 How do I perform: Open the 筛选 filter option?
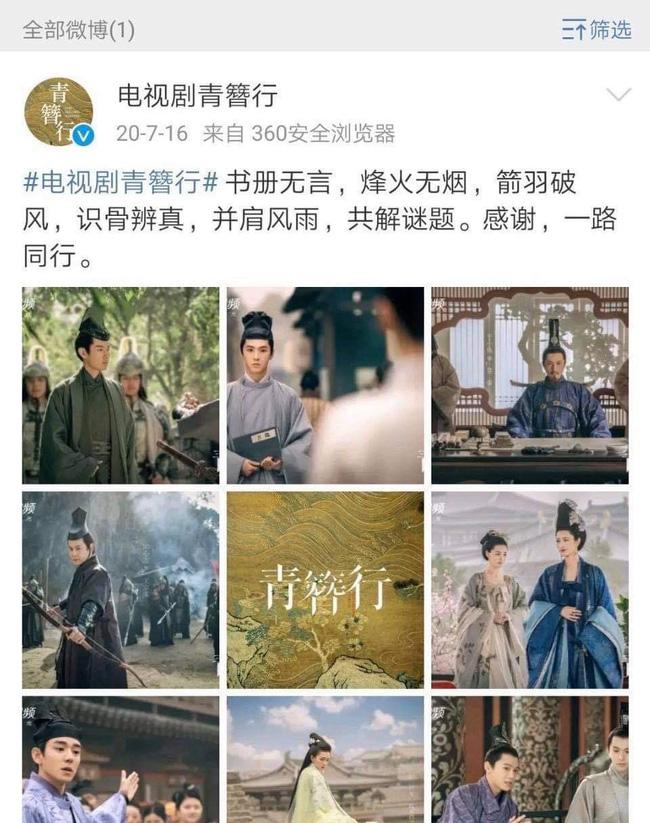596,30
